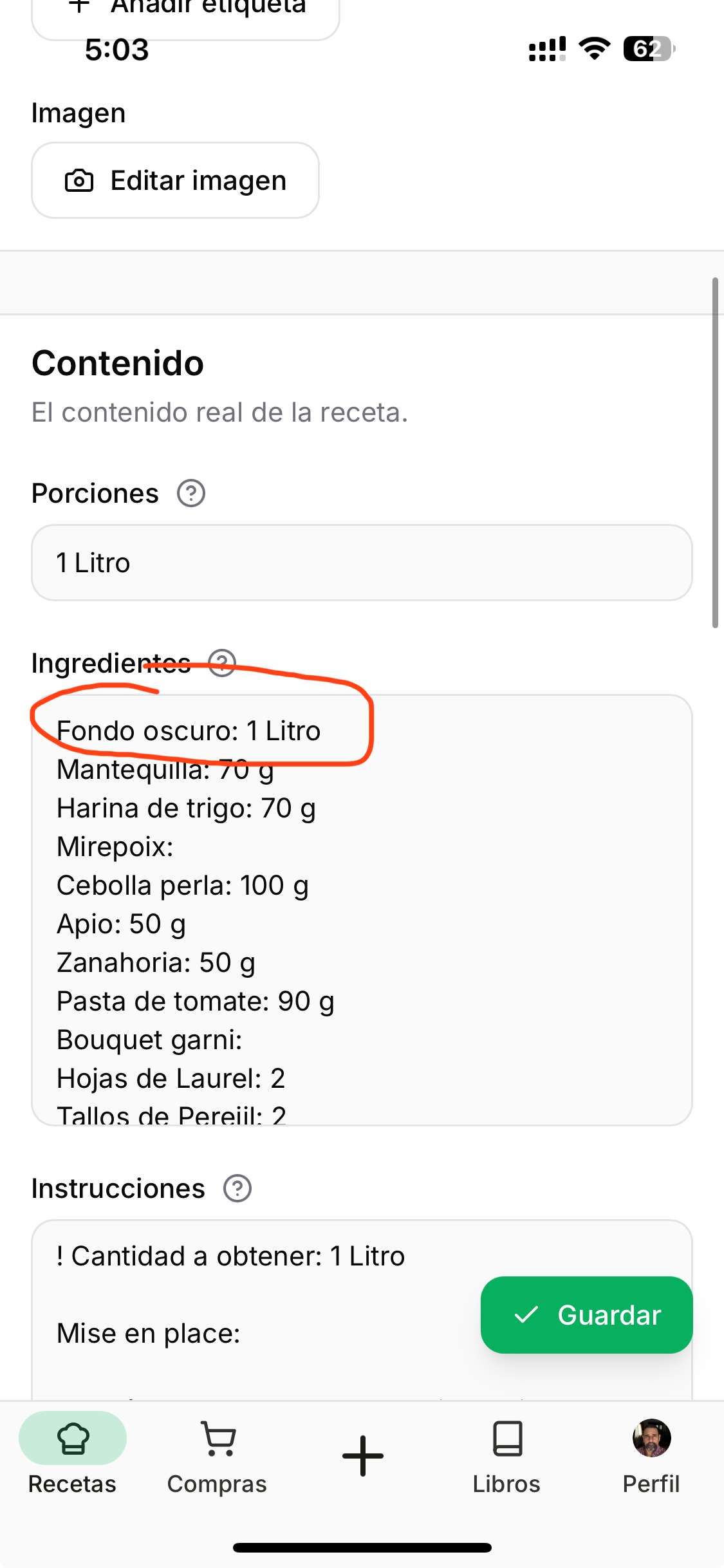Switch to the Recetas tab
Viewport: 724px width, 1568px height.
tap(72, 1456)
